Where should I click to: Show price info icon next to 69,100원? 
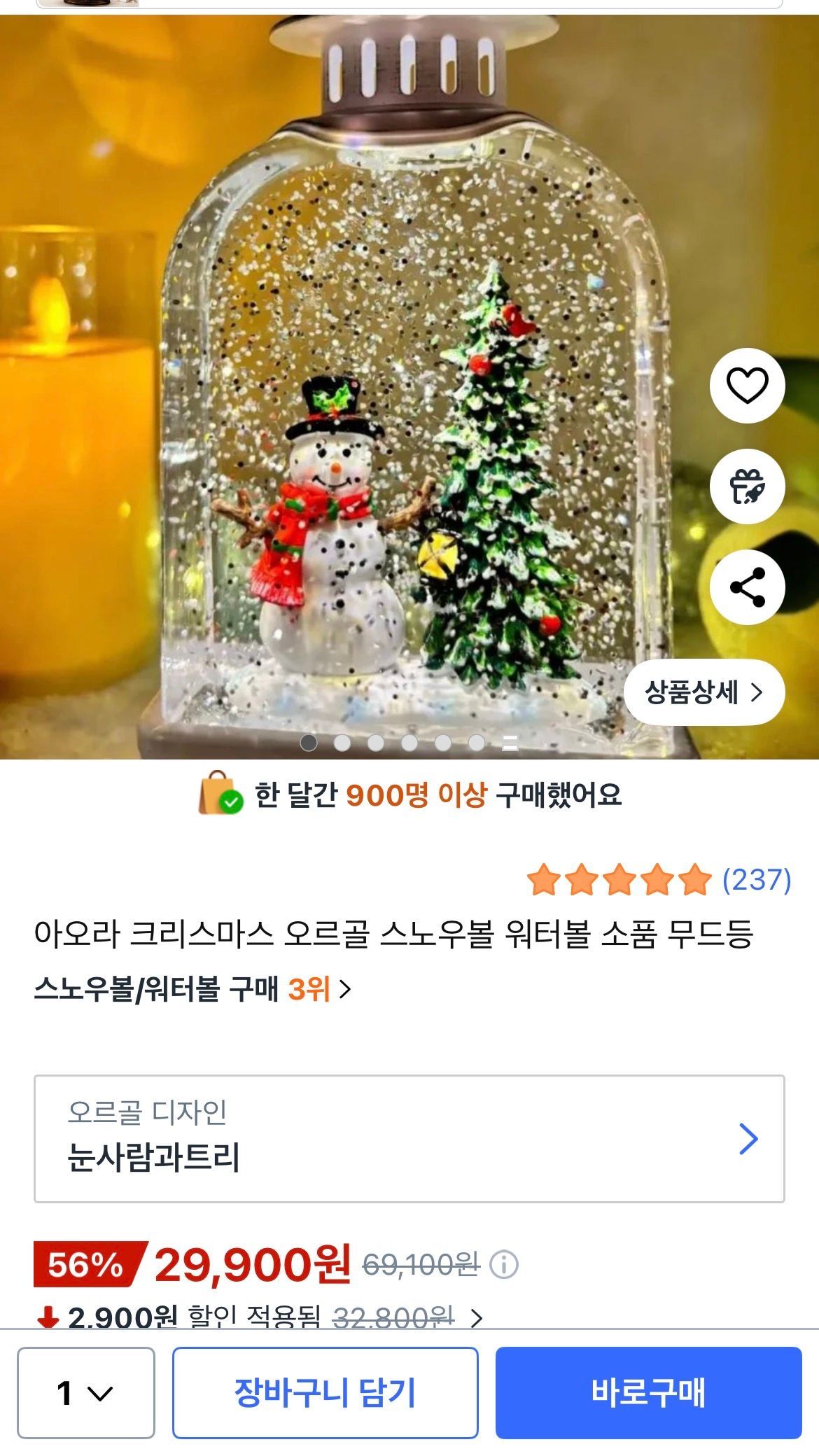coord(503,1264)
